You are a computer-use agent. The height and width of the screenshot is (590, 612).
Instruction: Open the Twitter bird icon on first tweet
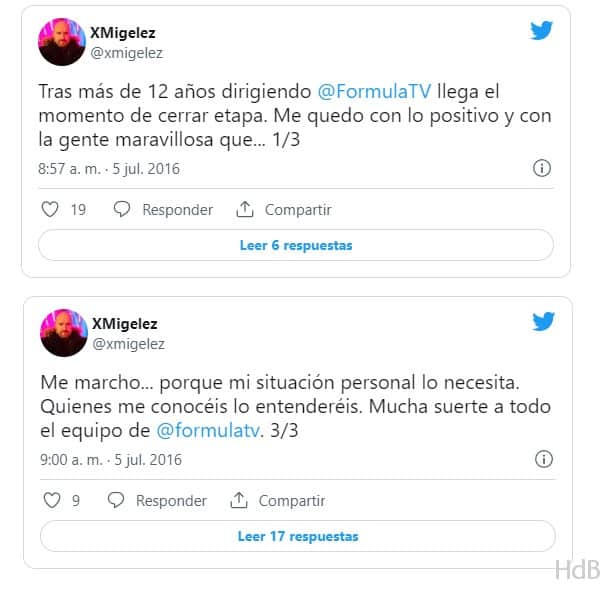(x=541, y=30)
